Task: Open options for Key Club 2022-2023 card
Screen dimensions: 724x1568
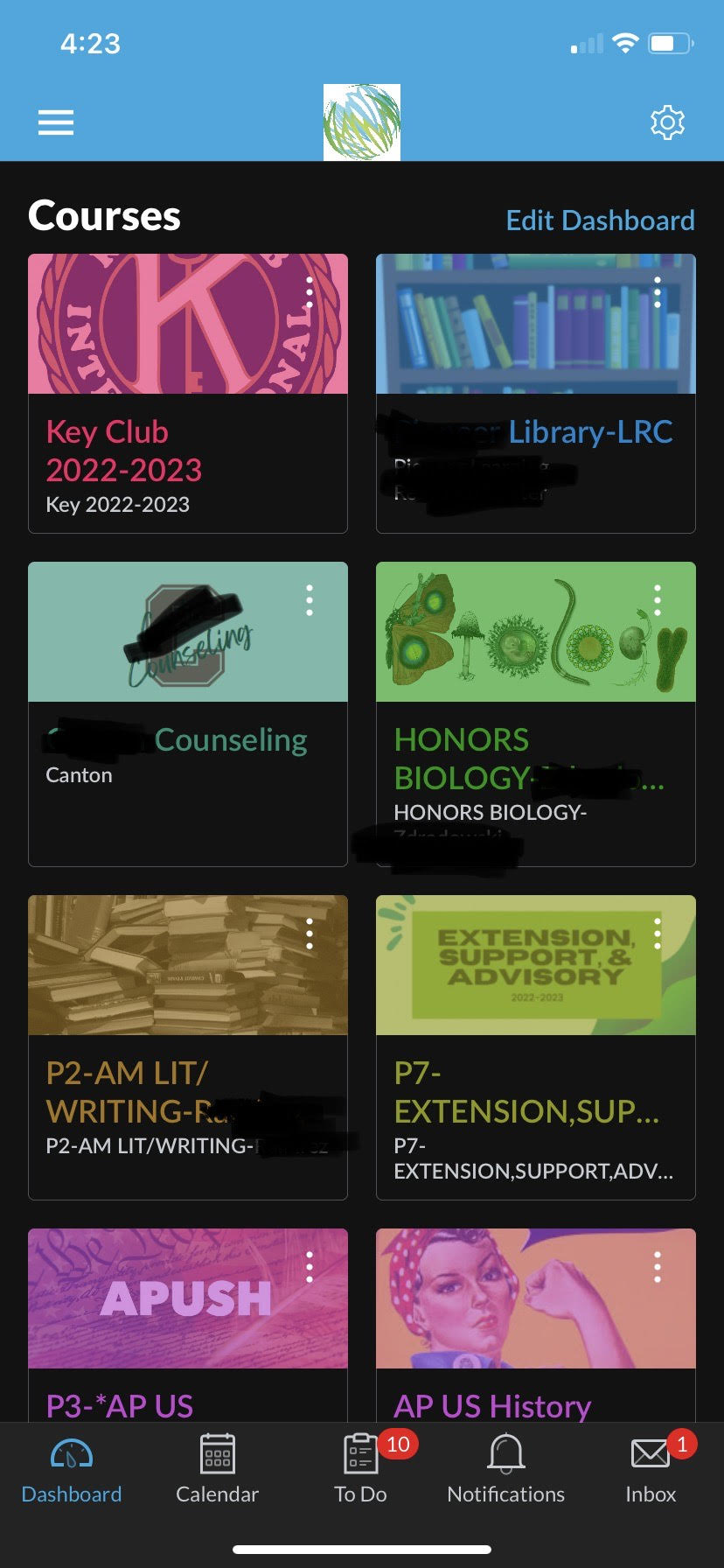Action: point(310,292)
